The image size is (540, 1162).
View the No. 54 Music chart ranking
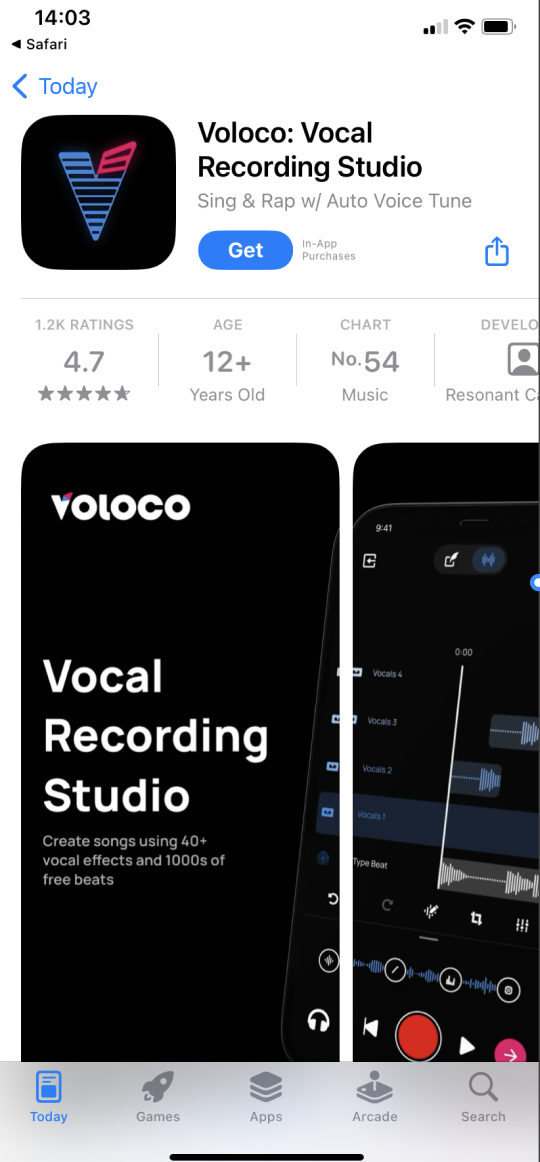click(365, 360)
